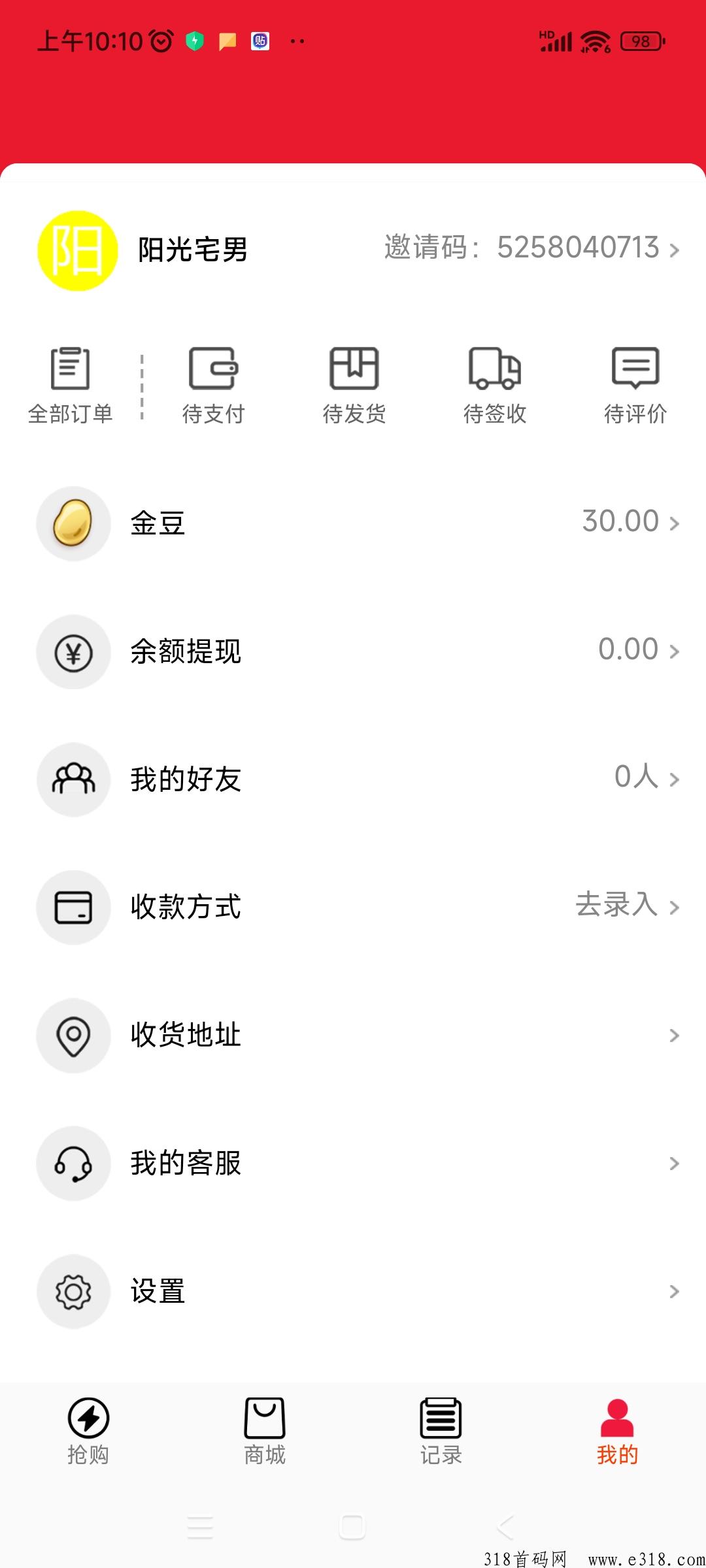Enter 收款方式 payment method
Image resolution: width=706 pixels, height=1568 pixels.
tap(353, 907)
